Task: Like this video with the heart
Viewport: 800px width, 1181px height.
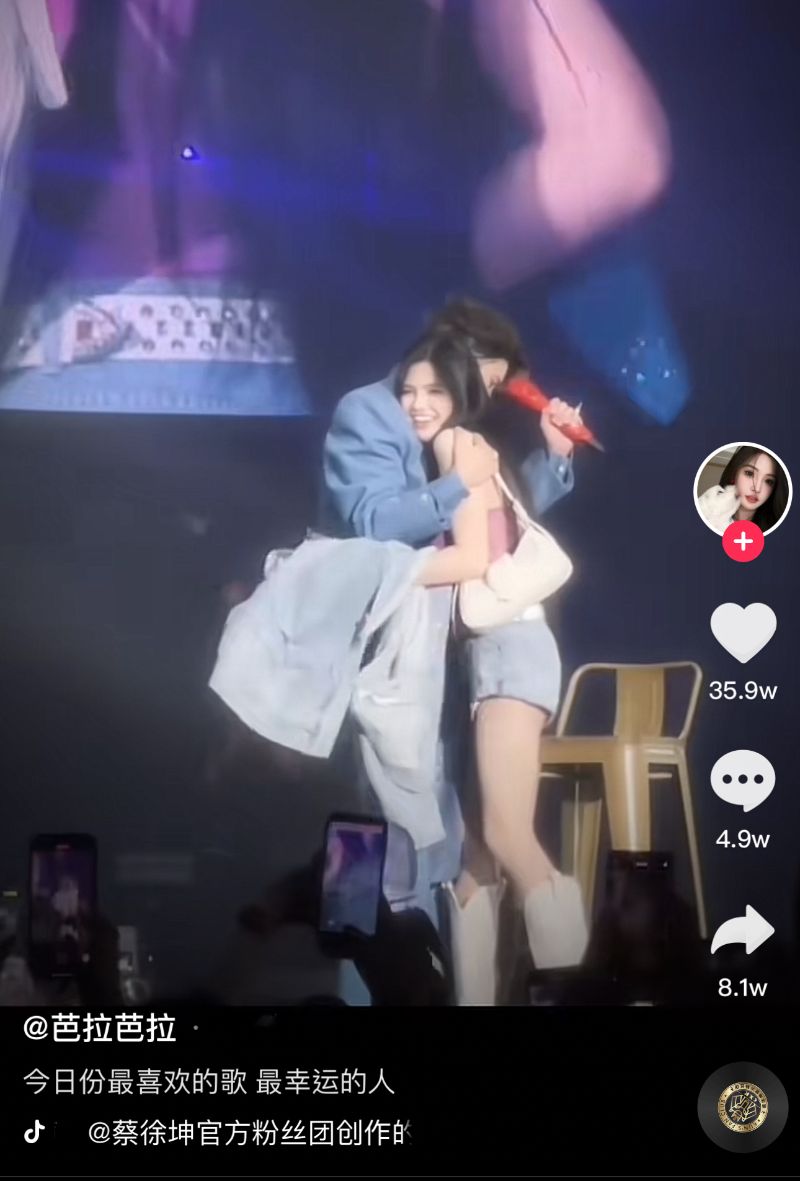Action: tap(743, 632)
